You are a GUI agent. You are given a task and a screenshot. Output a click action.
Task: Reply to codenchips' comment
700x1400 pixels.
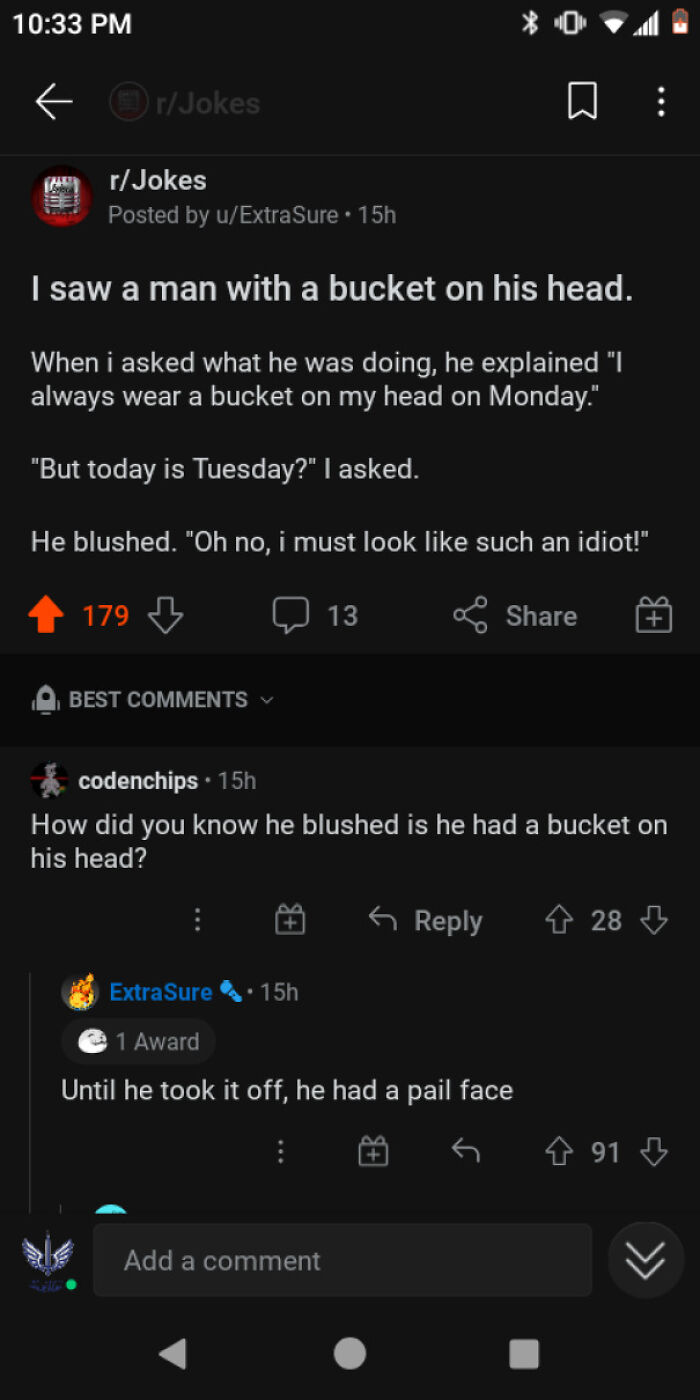tap(426, 920)
